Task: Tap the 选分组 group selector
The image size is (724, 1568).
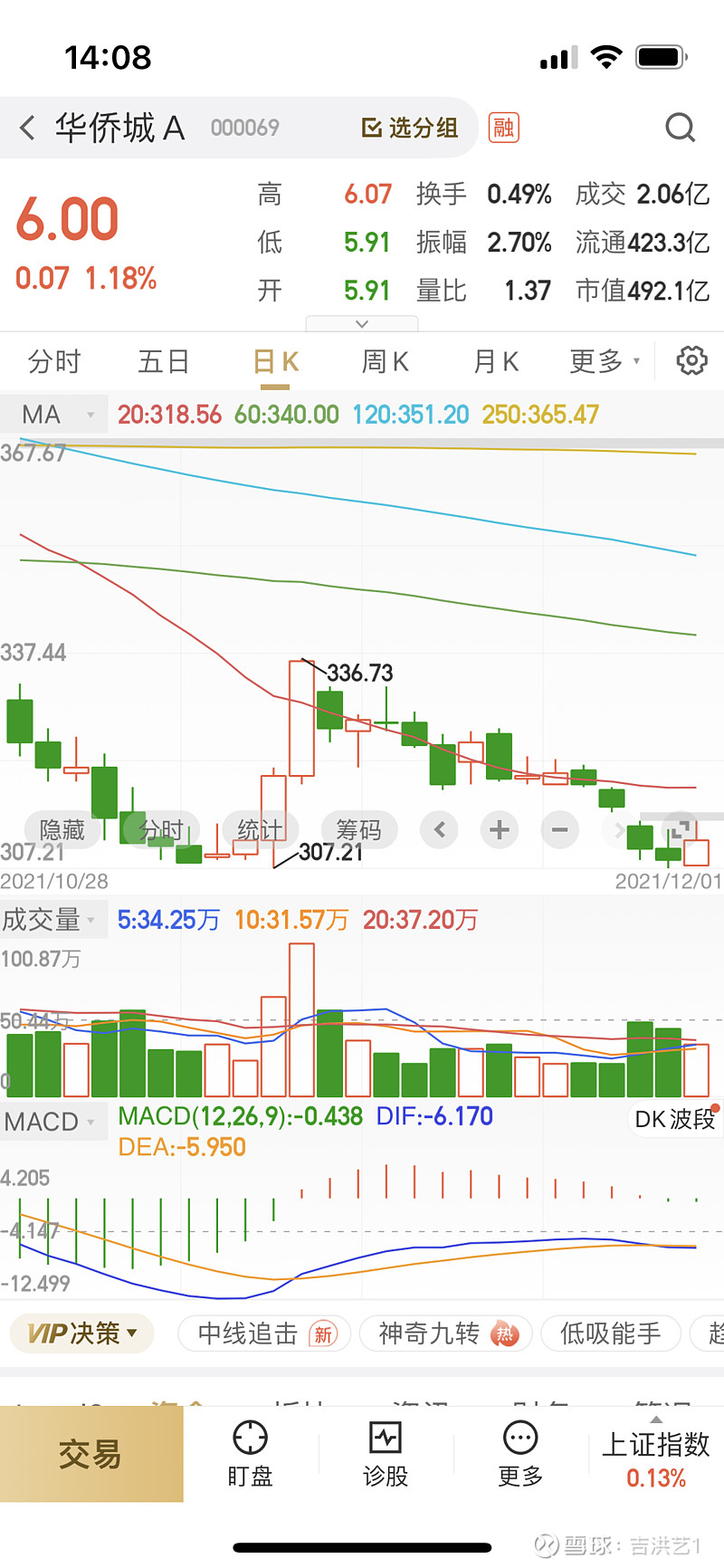Action: pyautogui.click(x=410, y=128)
